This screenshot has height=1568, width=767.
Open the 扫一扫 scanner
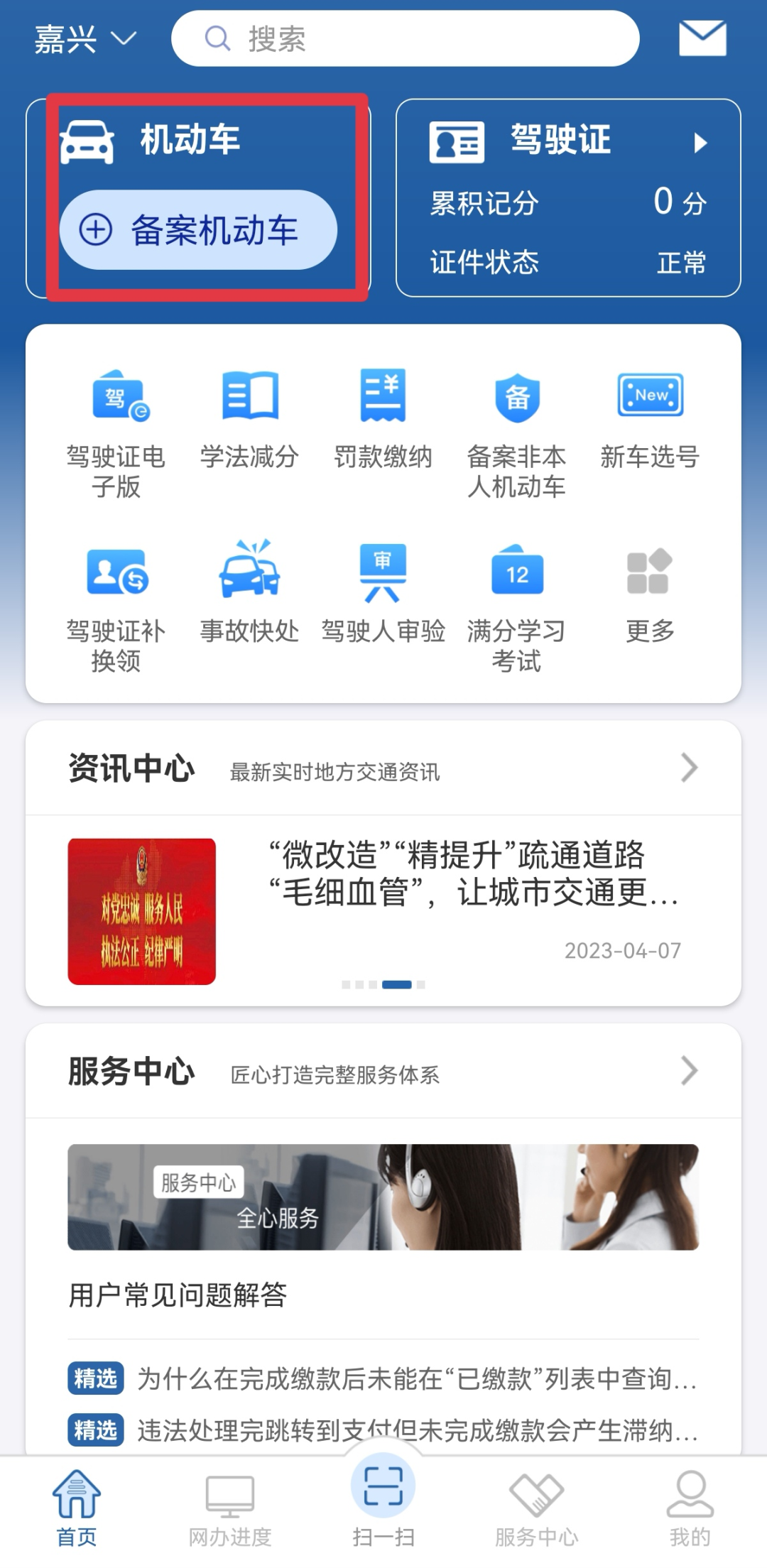pyautogui.click(x=383, y=1497)
